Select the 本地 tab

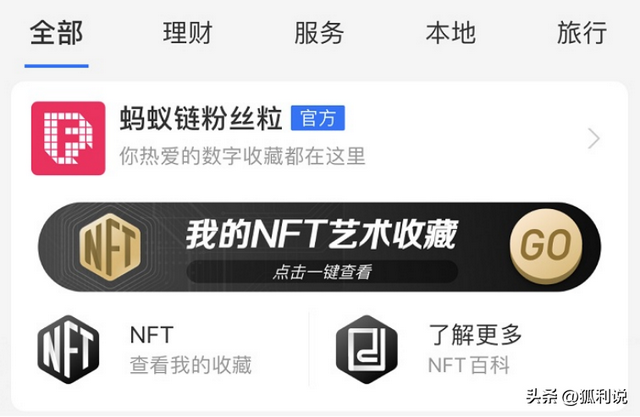(450, 32)
